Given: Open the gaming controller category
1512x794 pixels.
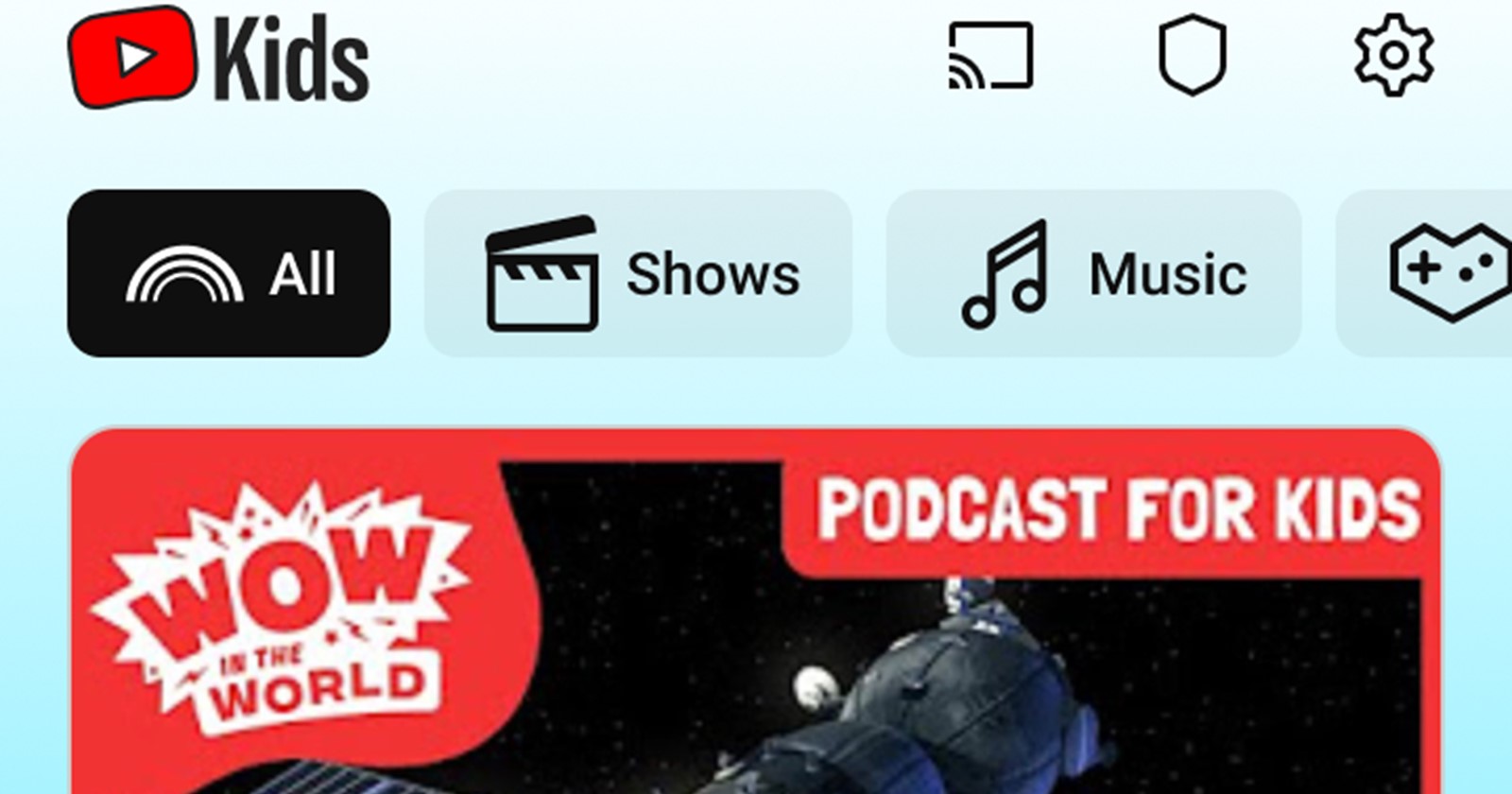Looking at the screenshot, I should pos(1446,274).
